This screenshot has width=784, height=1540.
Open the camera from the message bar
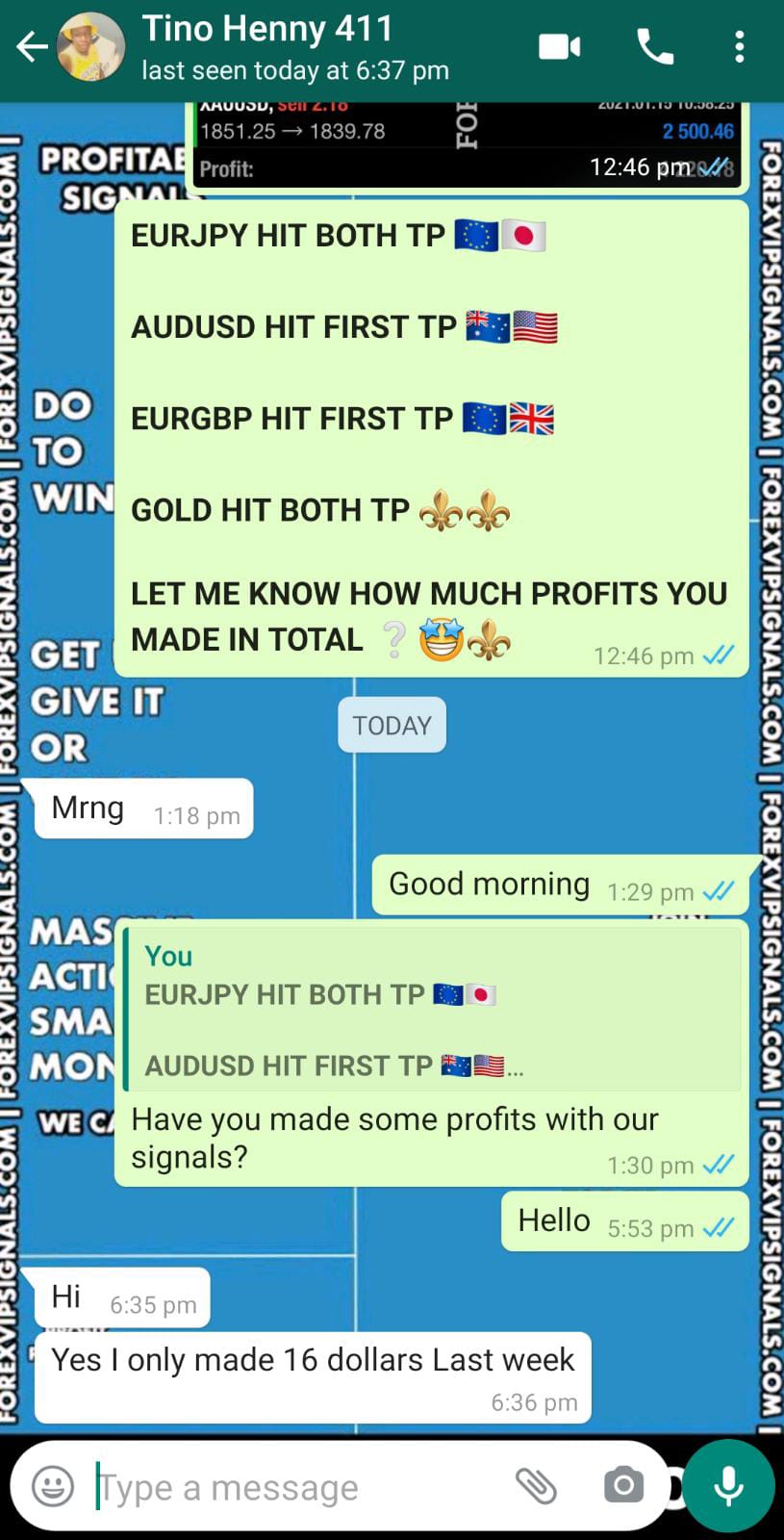click(623, 1486)
